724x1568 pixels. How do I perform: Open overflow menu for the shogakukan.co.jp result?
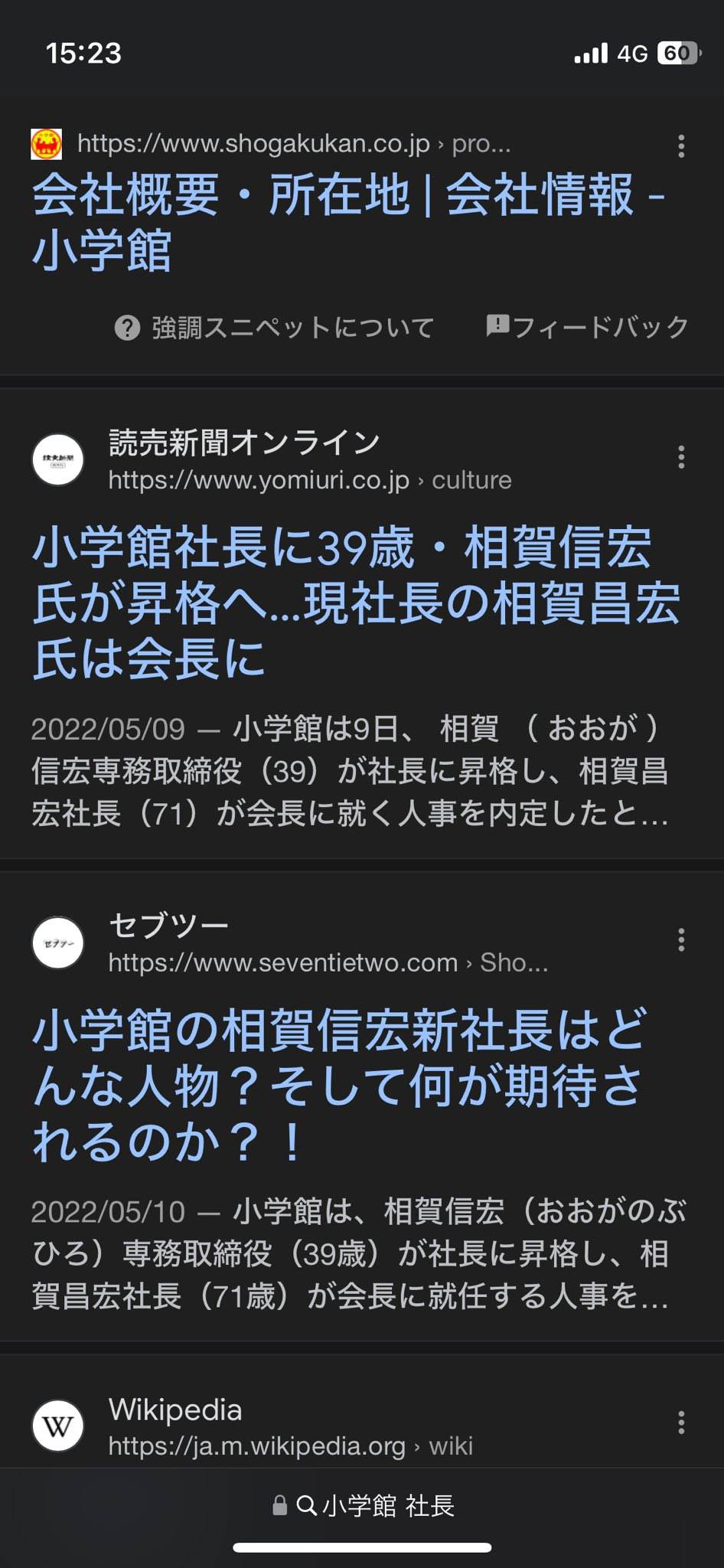tap(680, 146)
